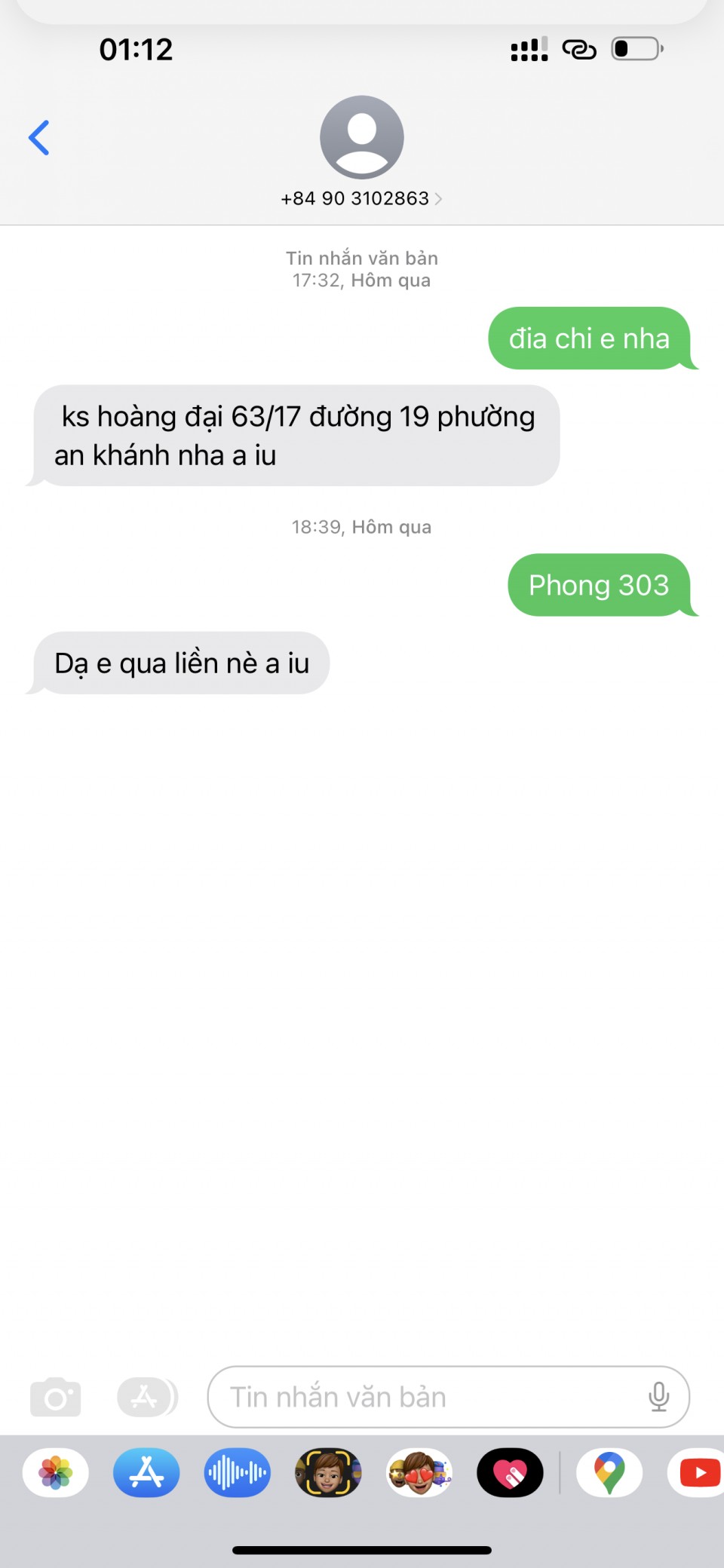Open Memoji stickers in the drawer

(419, 1472)
